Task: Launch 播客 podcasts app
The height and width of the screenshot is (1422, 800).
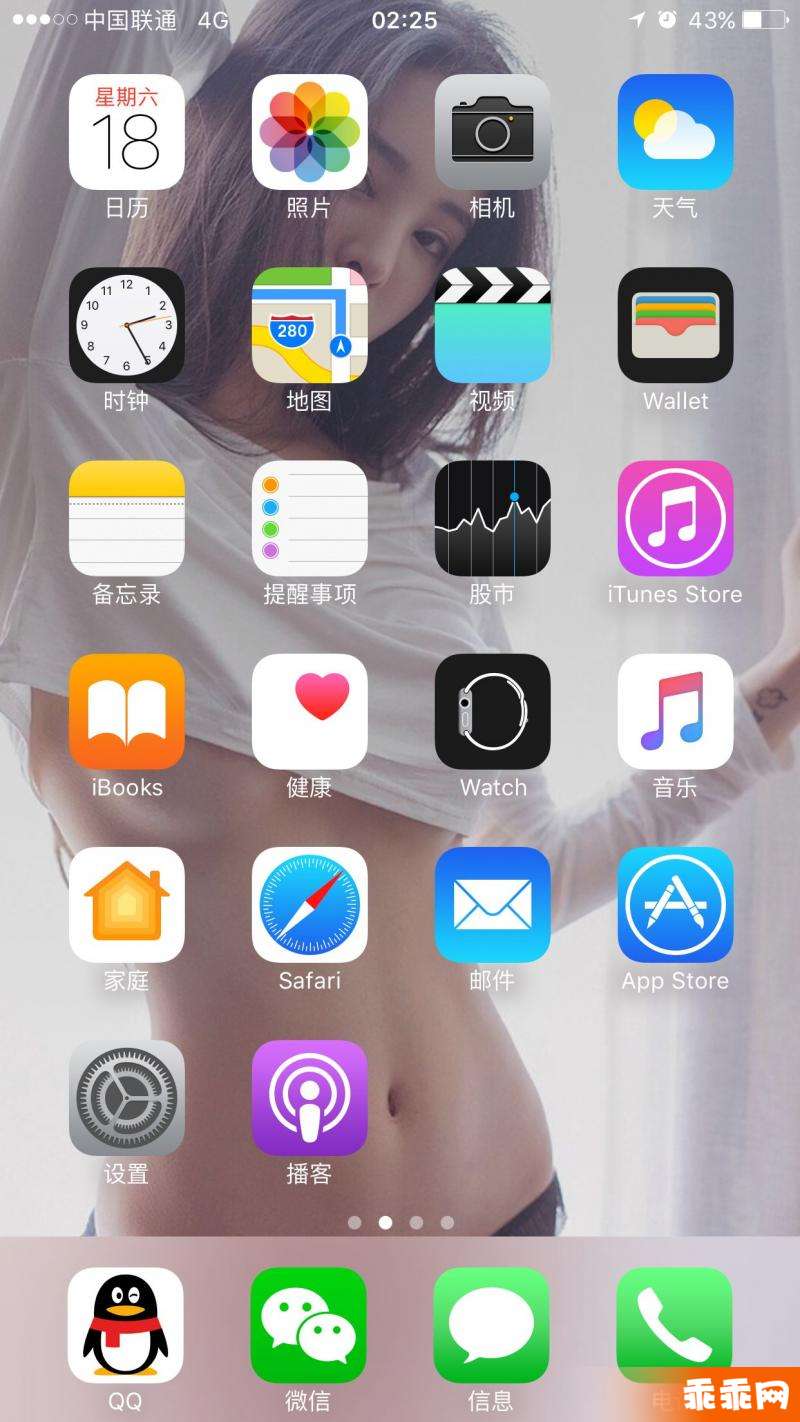Action: (x=309, y=1097)
